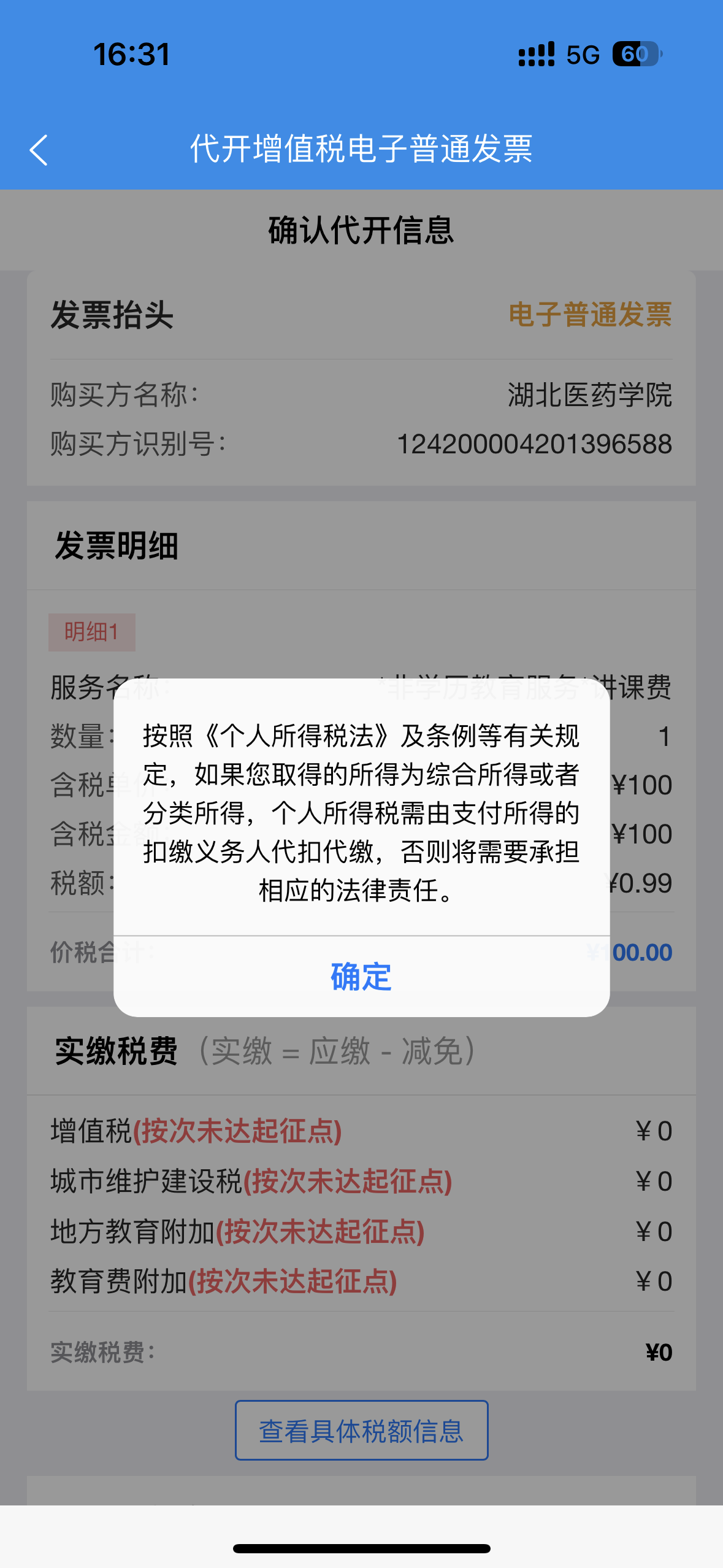Open 查看具体税额信息 for tax details
This screenshot has width=723, height=1568.
361,1431
